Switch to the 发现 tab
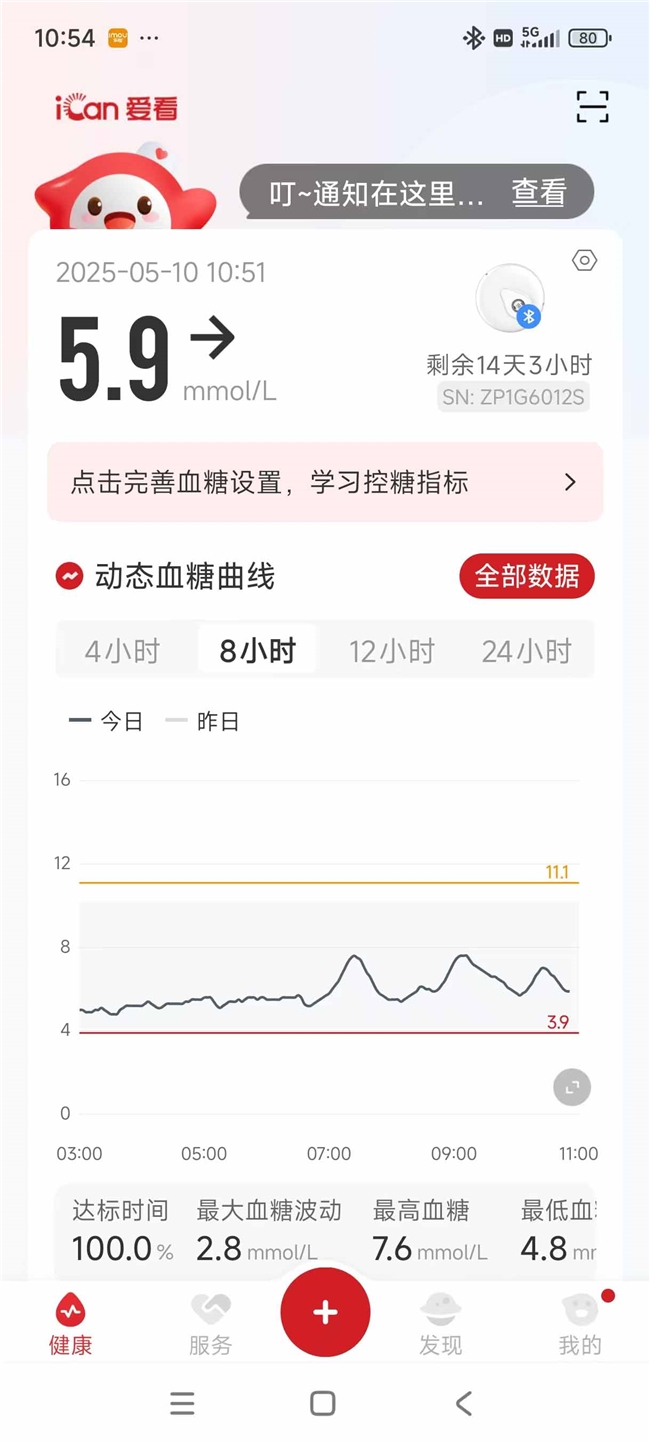 coord(440,1323)
